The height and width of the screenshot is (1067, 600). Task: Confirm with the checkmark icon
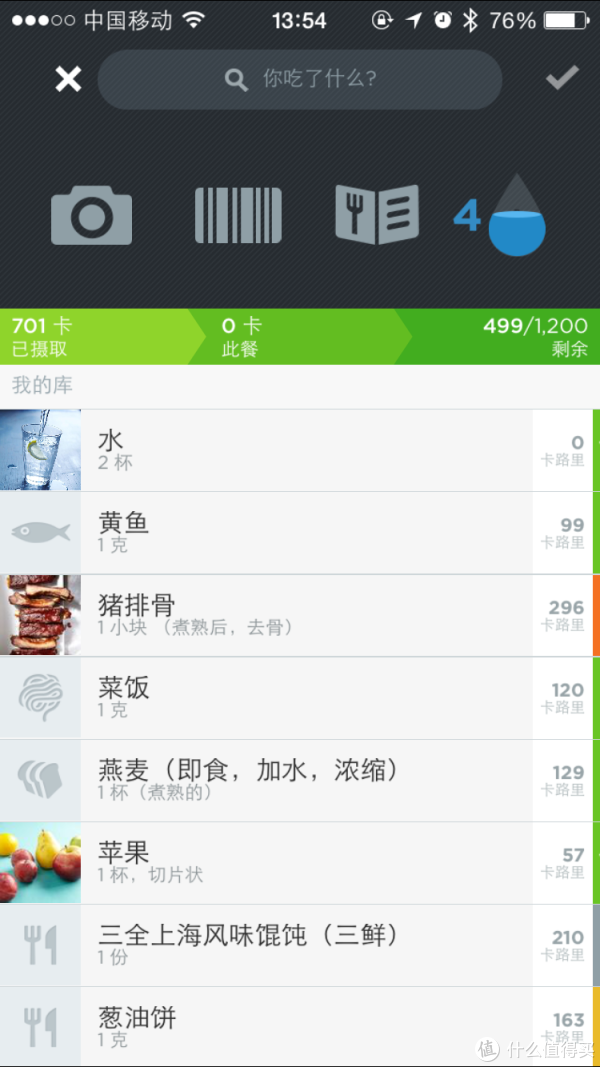pos(563,79)
